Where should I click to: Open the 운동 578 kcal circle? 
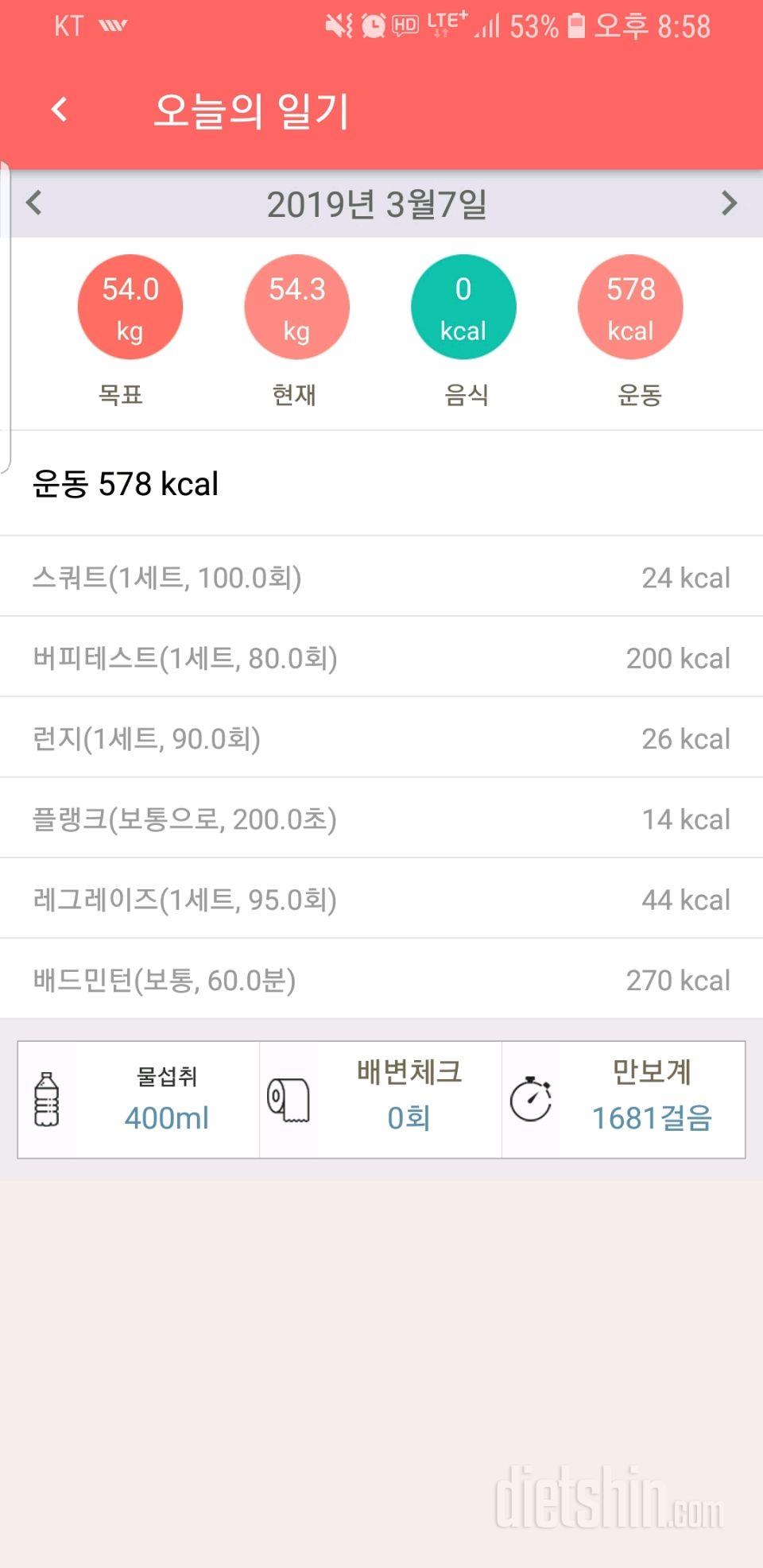[x=630, y=307]
